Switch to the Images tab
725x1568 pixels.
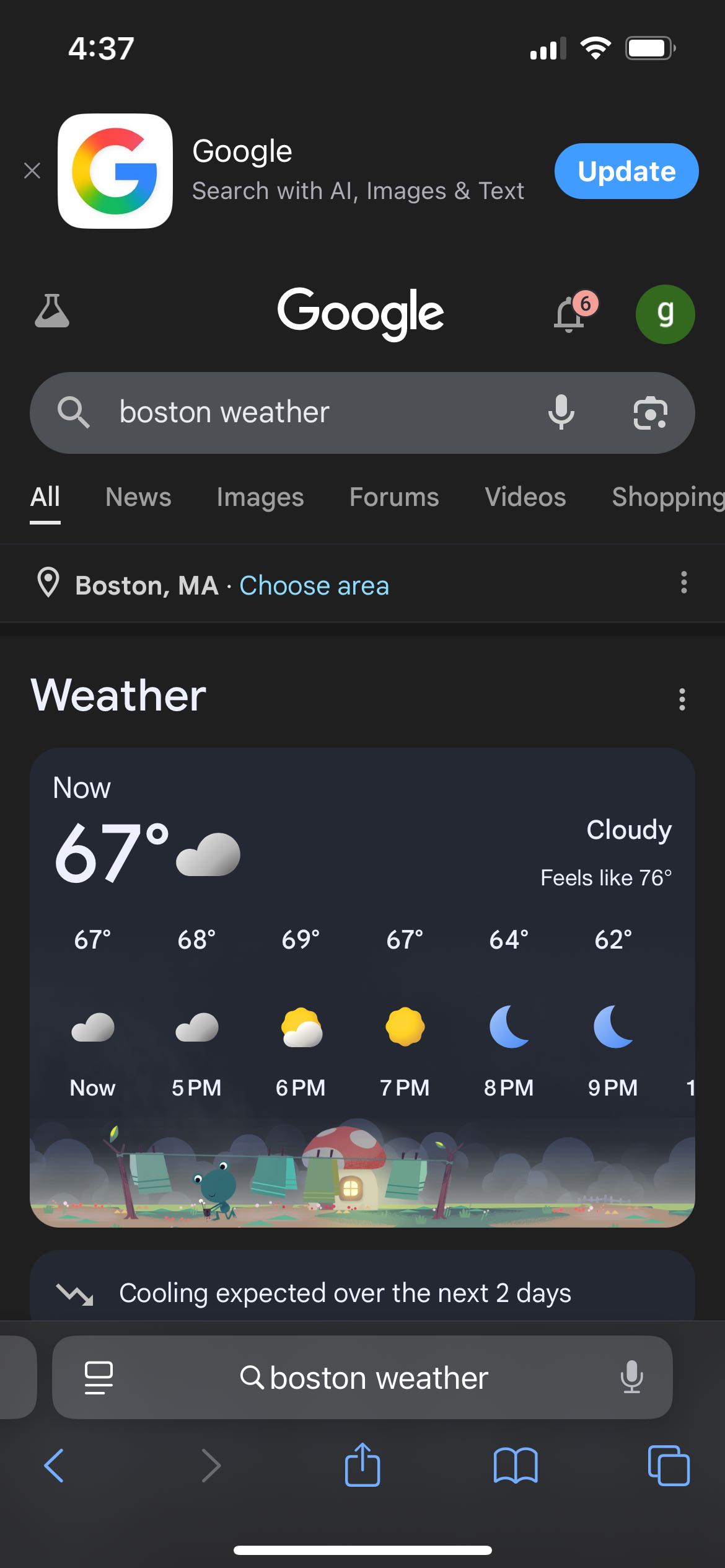click(260, 497)
